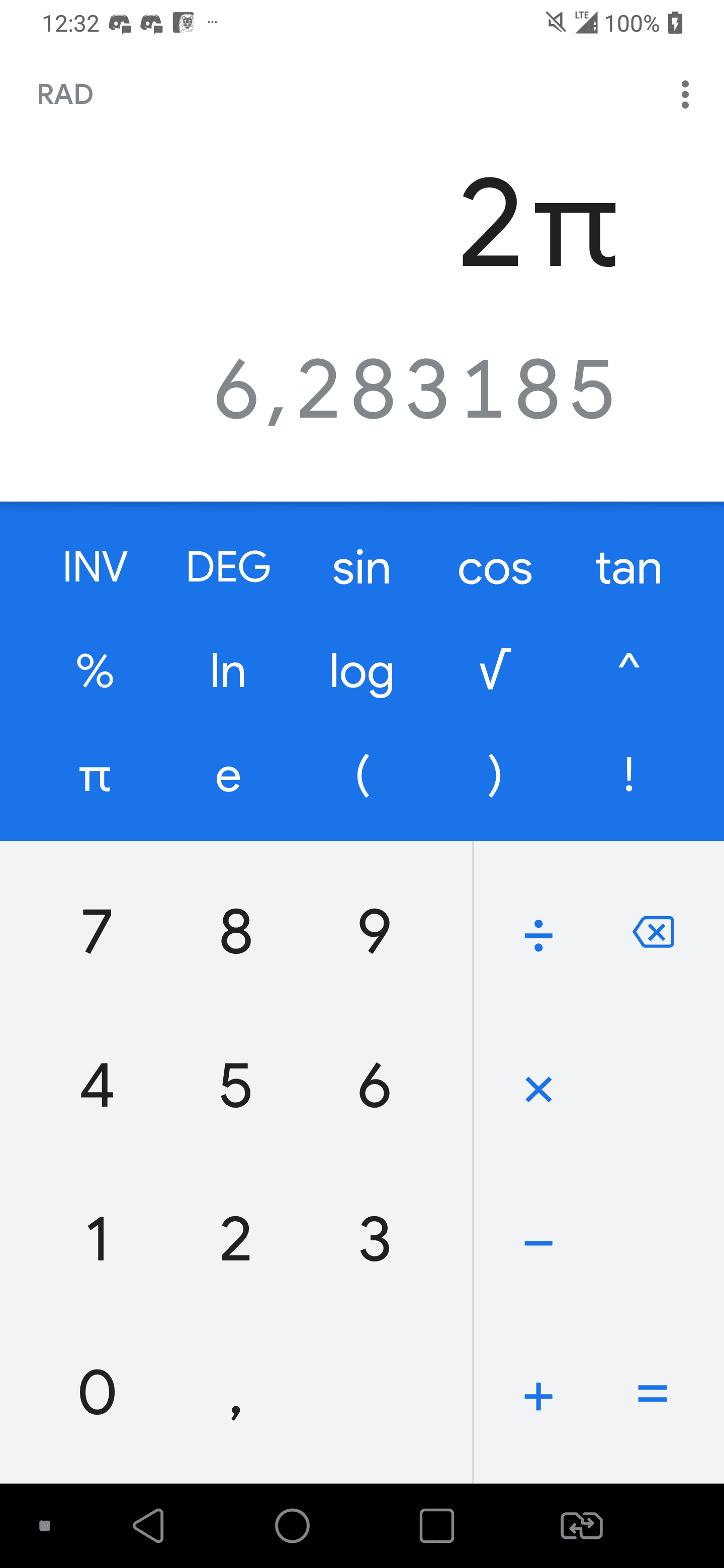Go back using the navigation bar
724x1568 pixels.
coord(149,1525)
